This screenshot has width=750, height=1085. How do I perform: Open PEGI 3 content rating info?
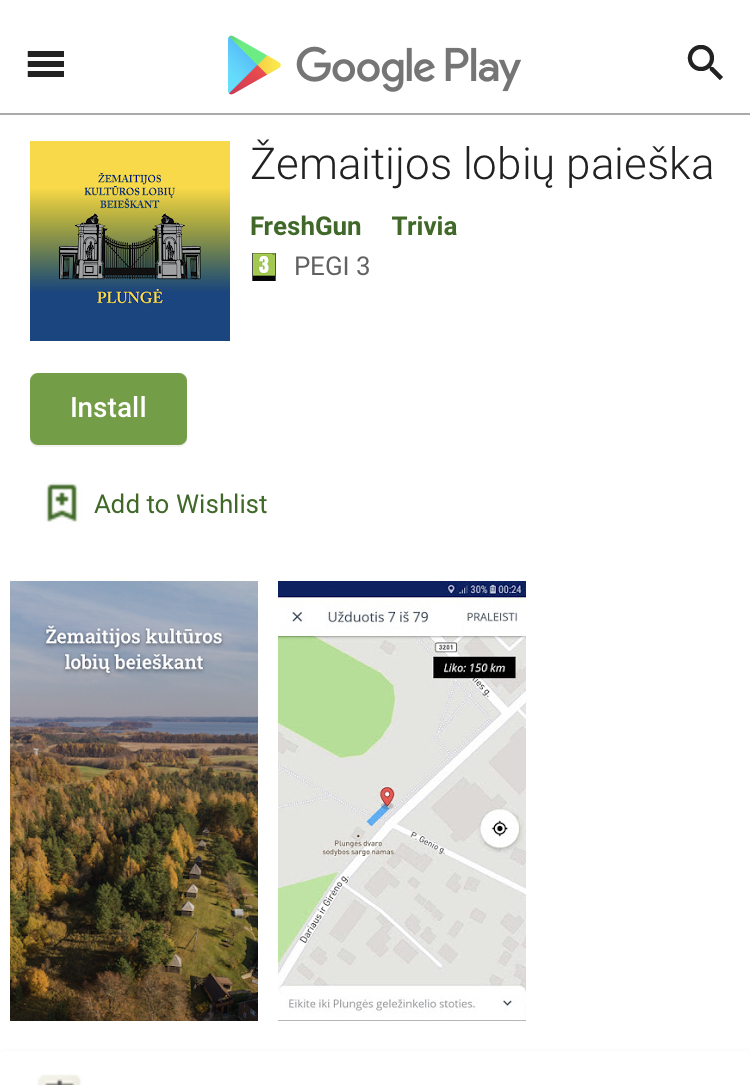point(312,266)
